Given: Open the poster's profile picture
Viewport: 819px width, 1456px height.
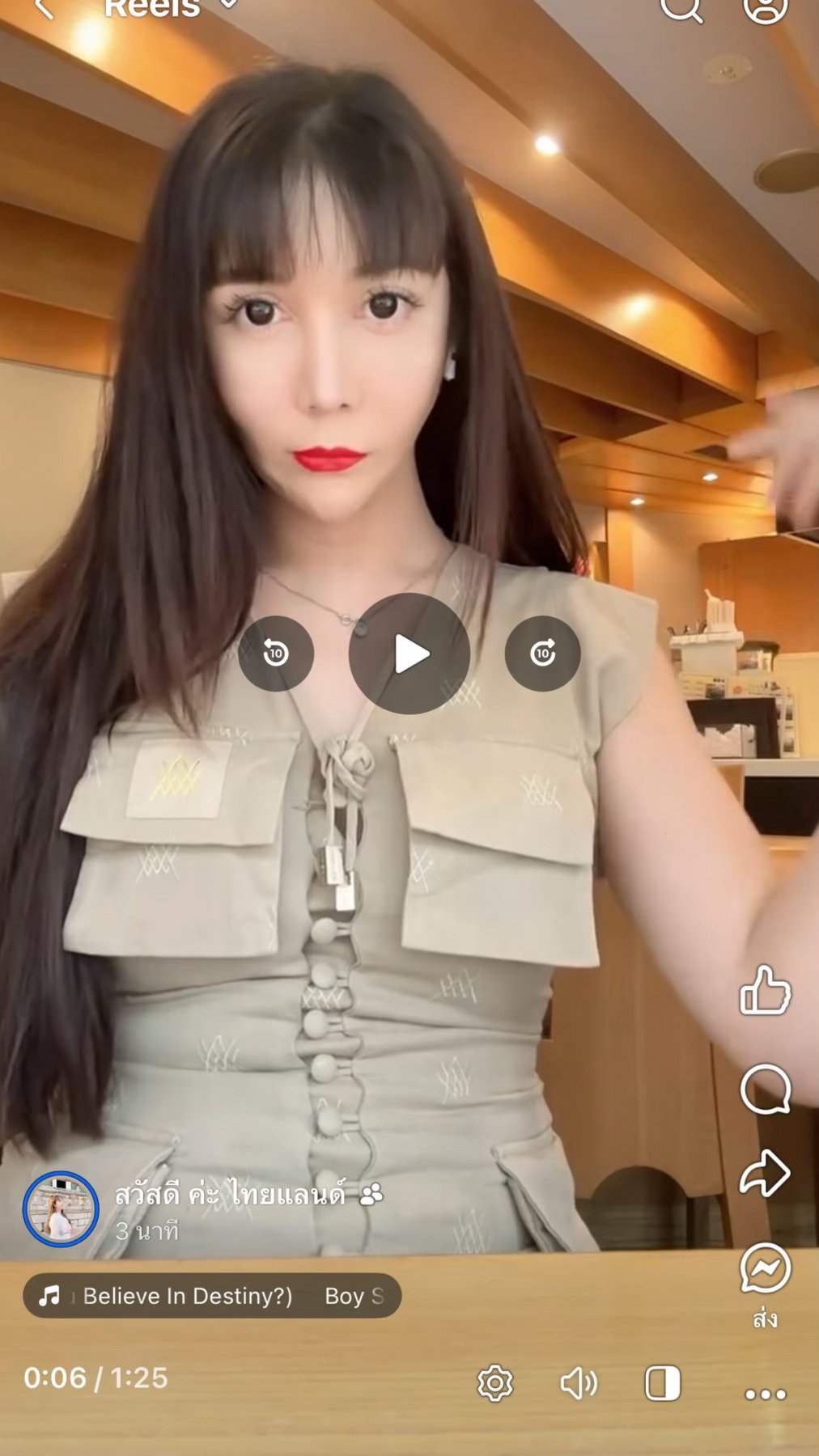Looking at the screenshot, I should click(x=61, y=1209).
